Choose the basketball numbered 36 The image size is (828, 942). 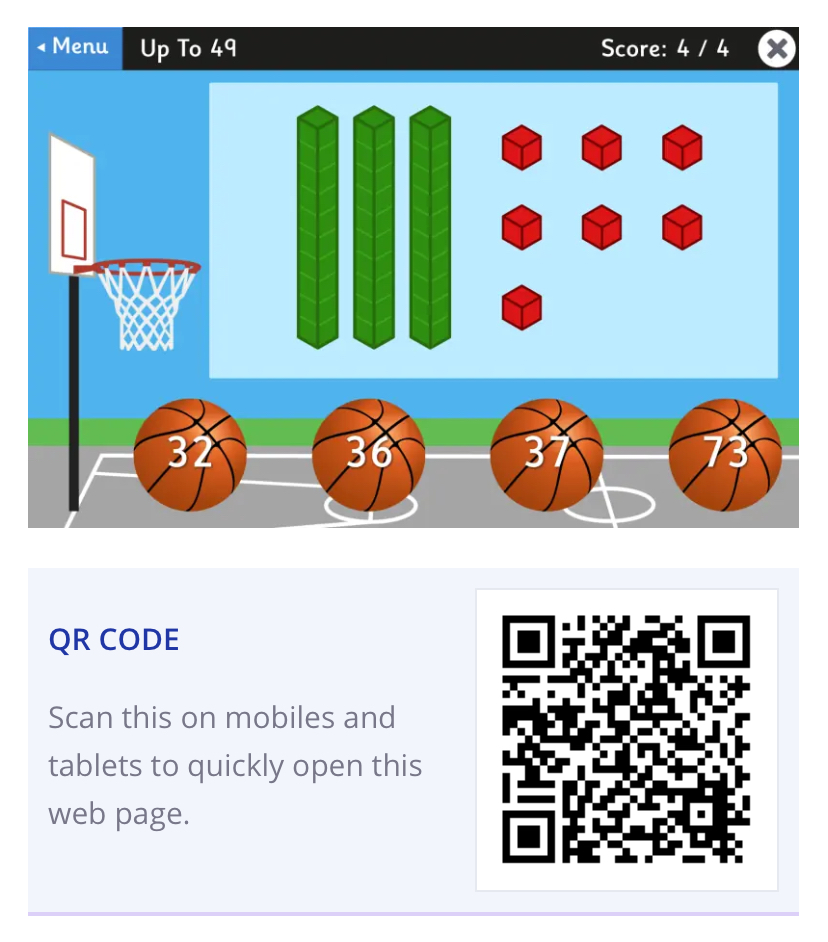click(368, 454)
